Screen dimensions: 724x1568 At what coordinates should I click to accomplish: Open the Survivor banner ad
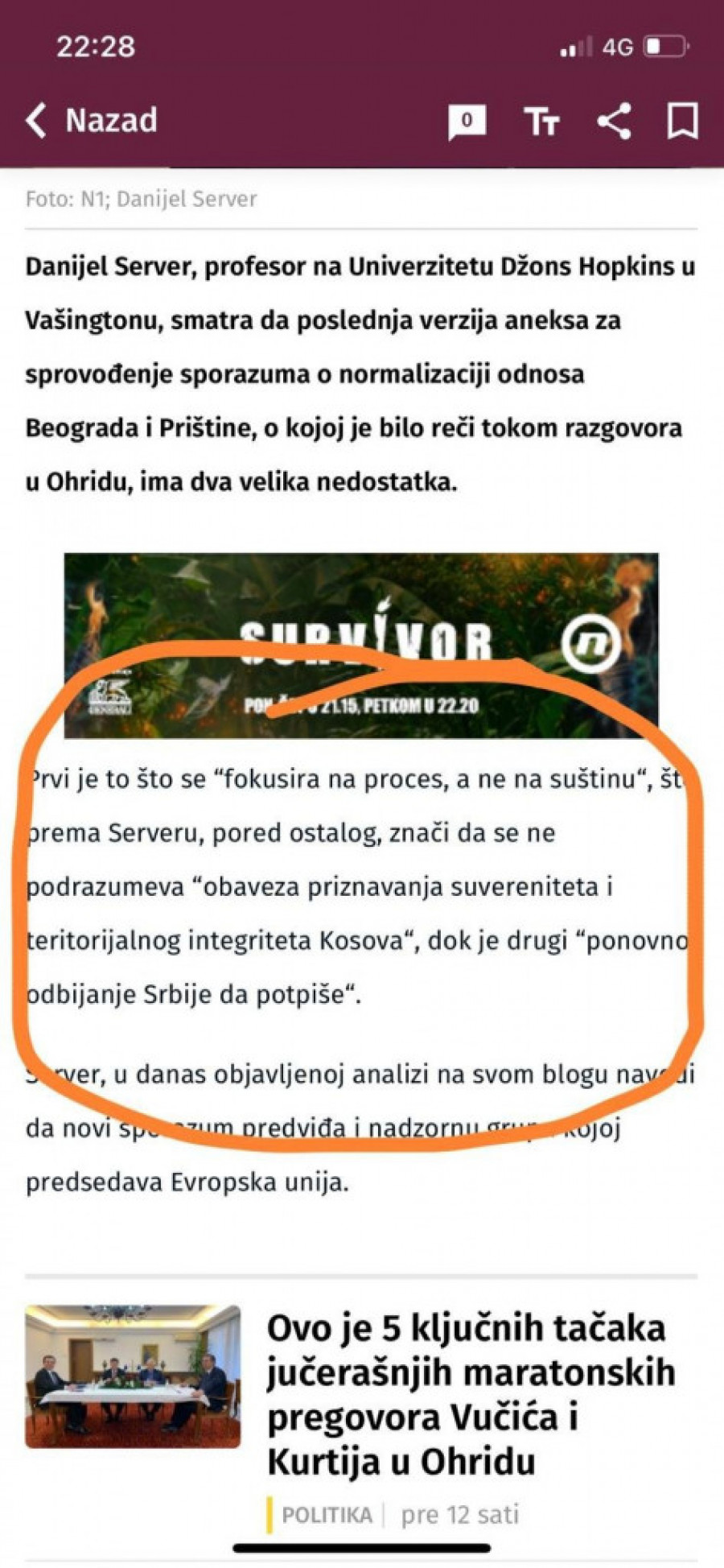coord(360,644)
